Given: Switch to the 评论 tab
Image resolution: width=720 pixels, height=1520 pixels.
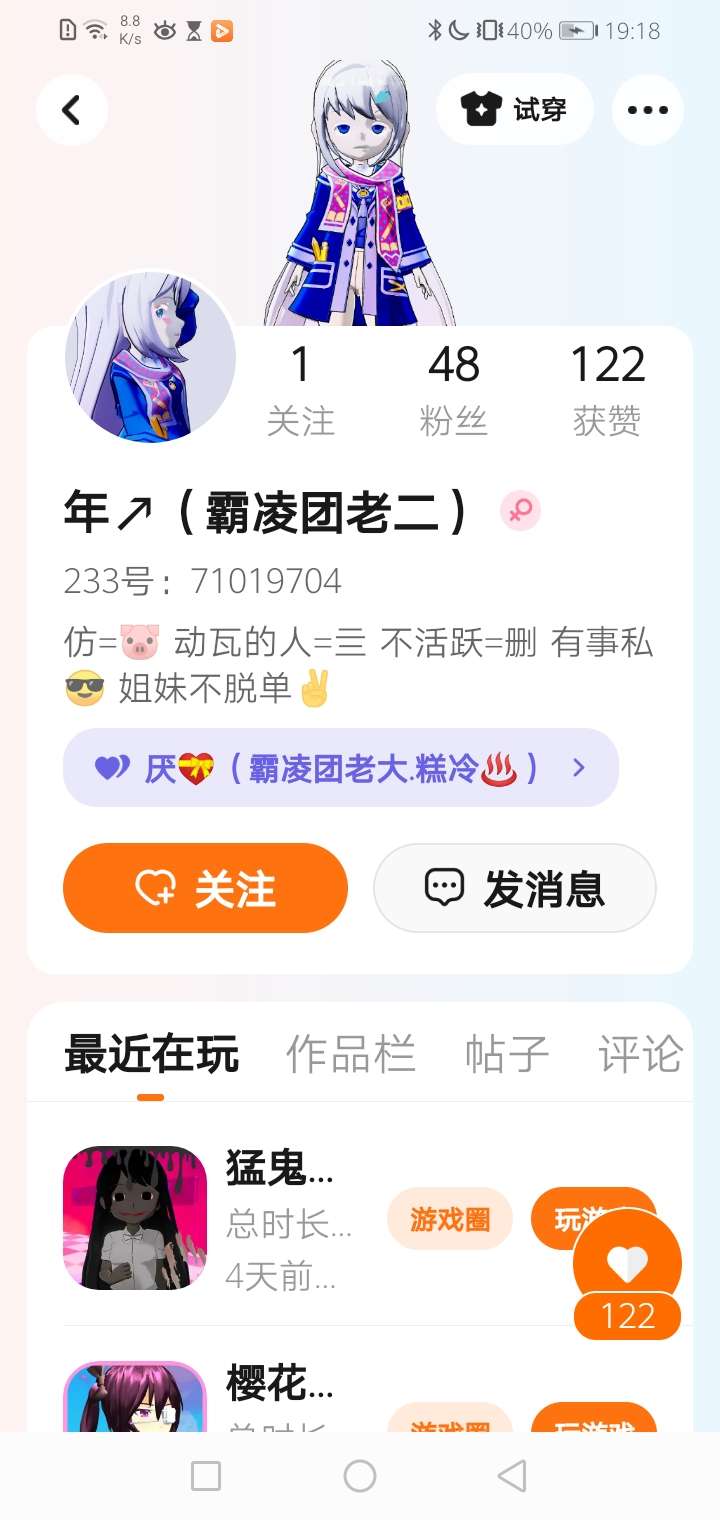Looking at the screenshot, I should point(641,1054).
